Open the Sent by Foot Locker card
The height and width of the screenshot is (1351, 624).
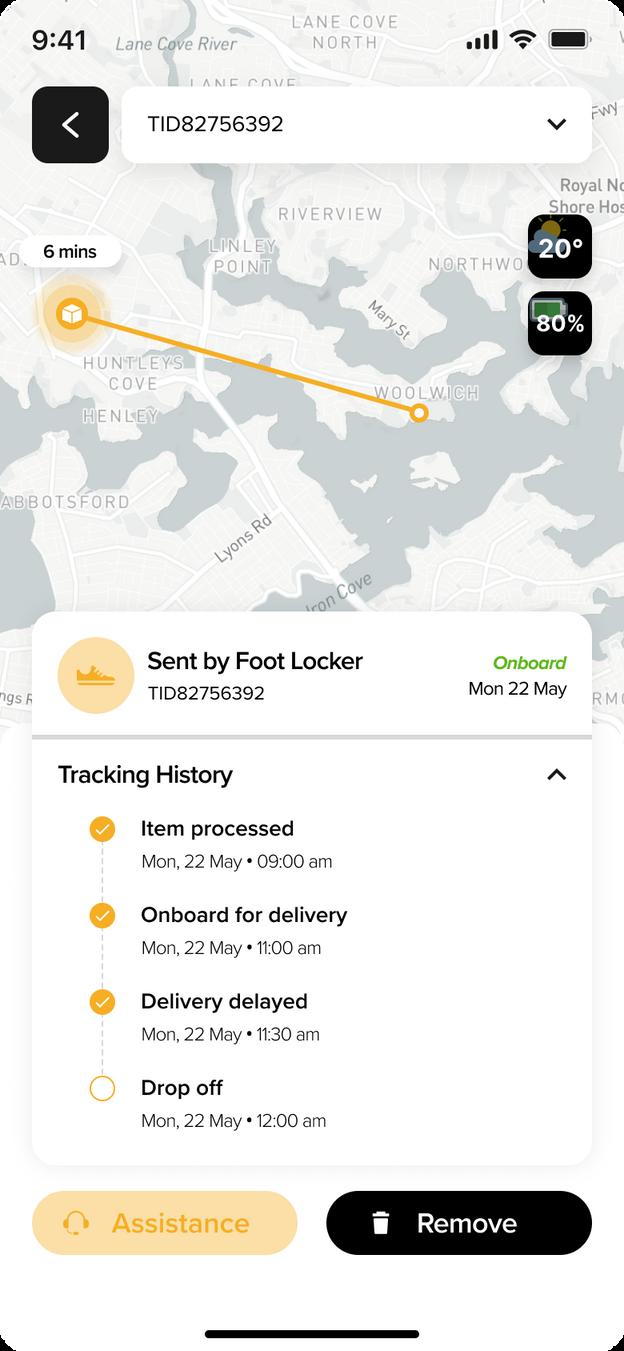point(312,675)
